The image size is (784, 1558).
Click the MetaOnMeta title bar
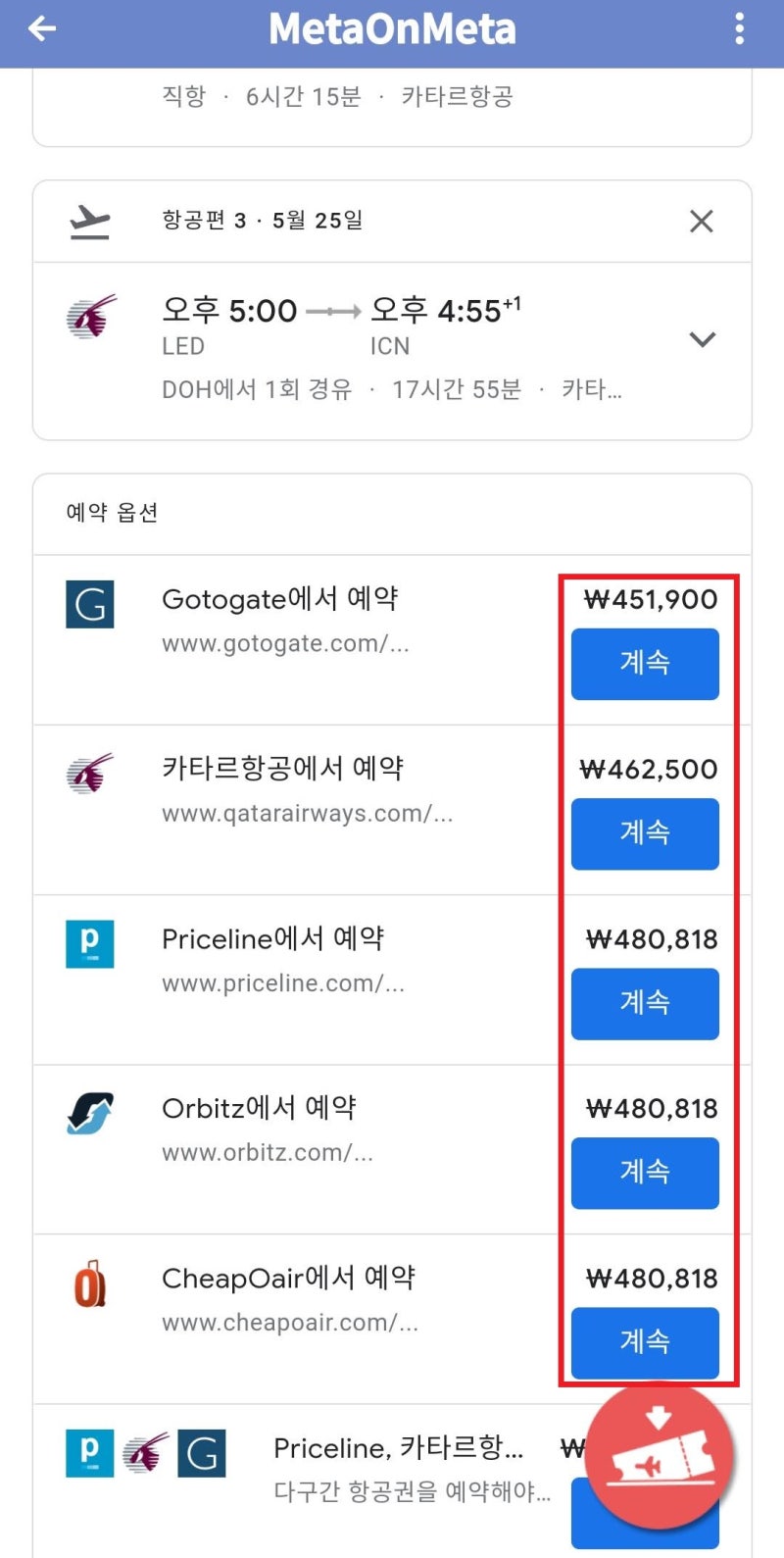(392, 30)
